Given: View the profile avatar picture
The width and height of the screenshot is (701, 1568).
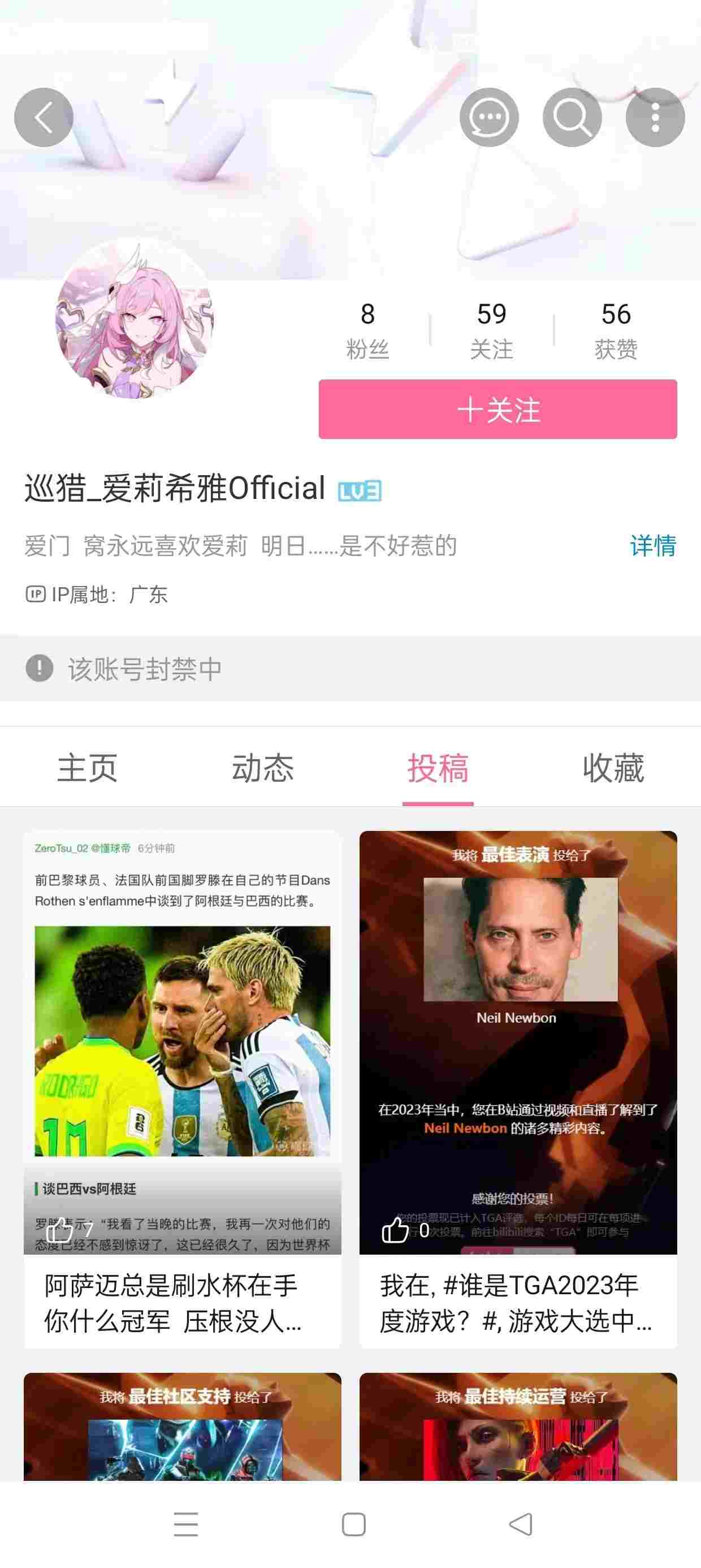Looking at the screenshot, I should pyautogui.click(x=135, y=318).
